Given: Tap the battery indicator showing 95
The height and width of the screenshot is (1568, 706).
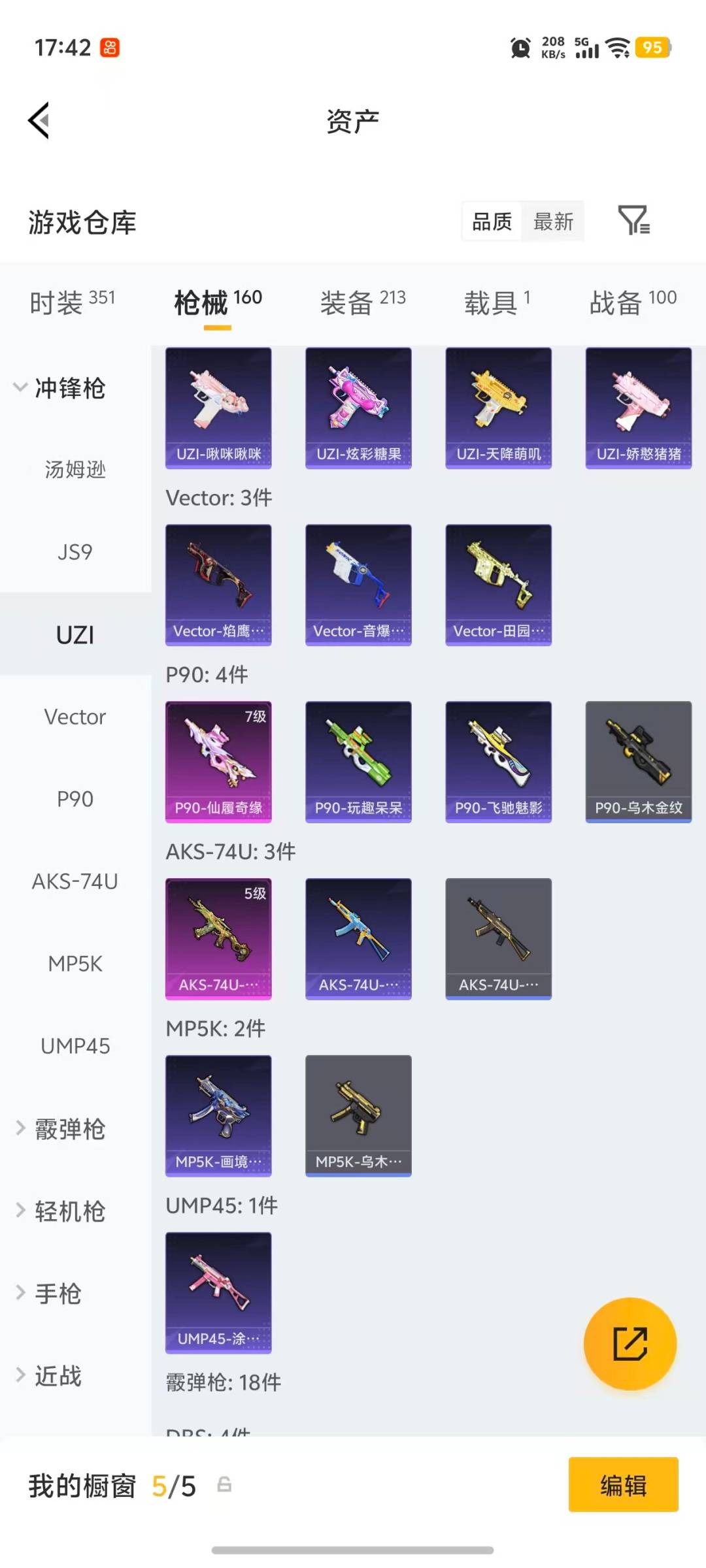Looking at the screenshot, I should (654, 47).
